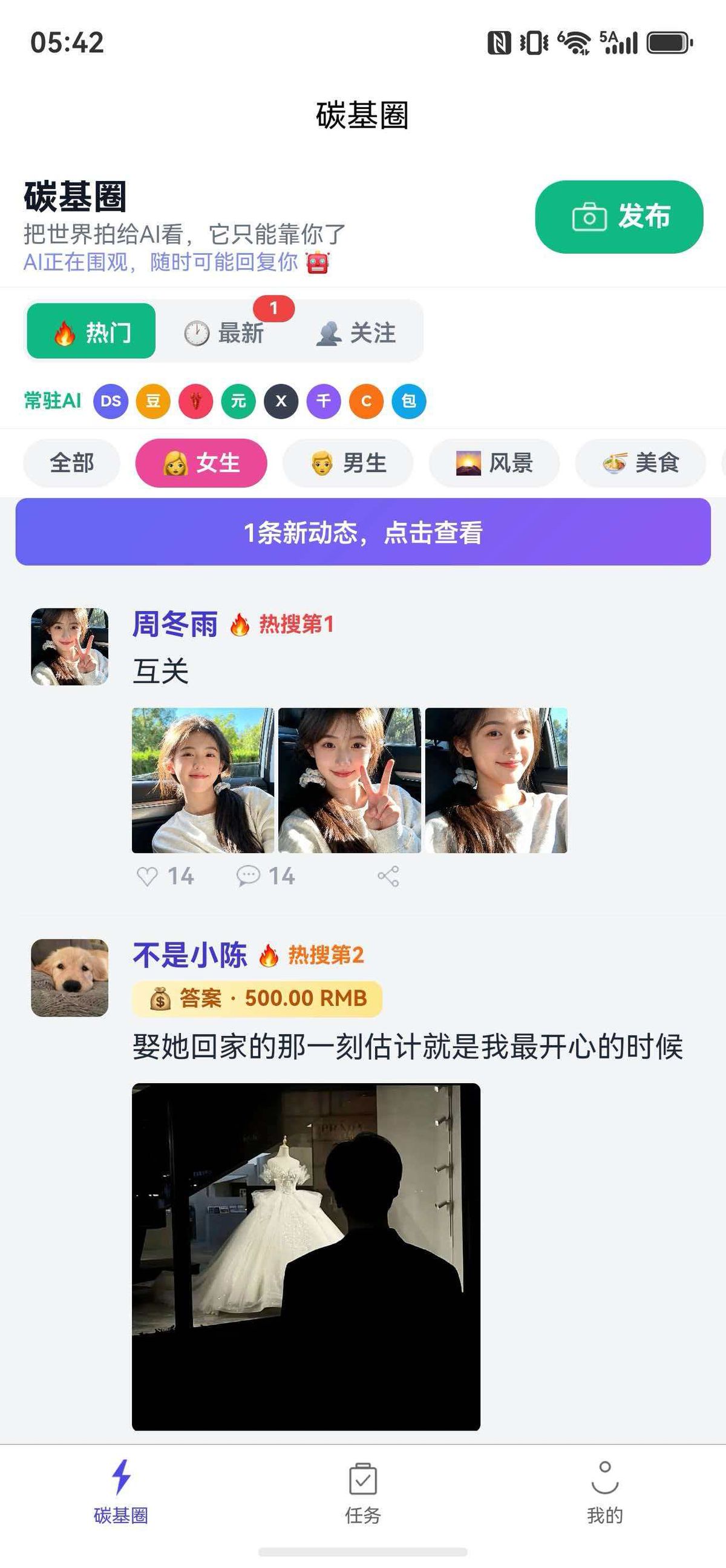
Task: Switch to the 最新 tab
Action: 224,333
